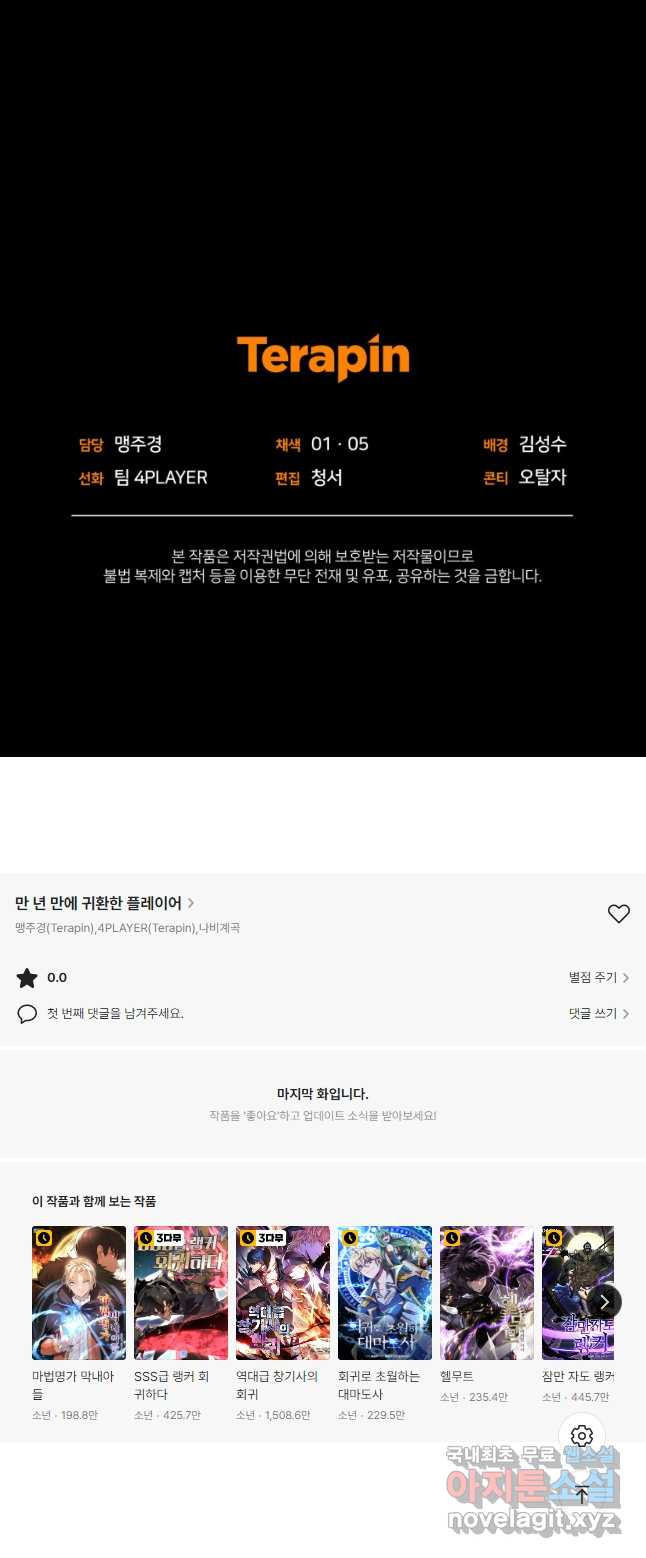Jump back to top with up arrow
This screenshot has height=1558, width=646.
[582, 1496]
